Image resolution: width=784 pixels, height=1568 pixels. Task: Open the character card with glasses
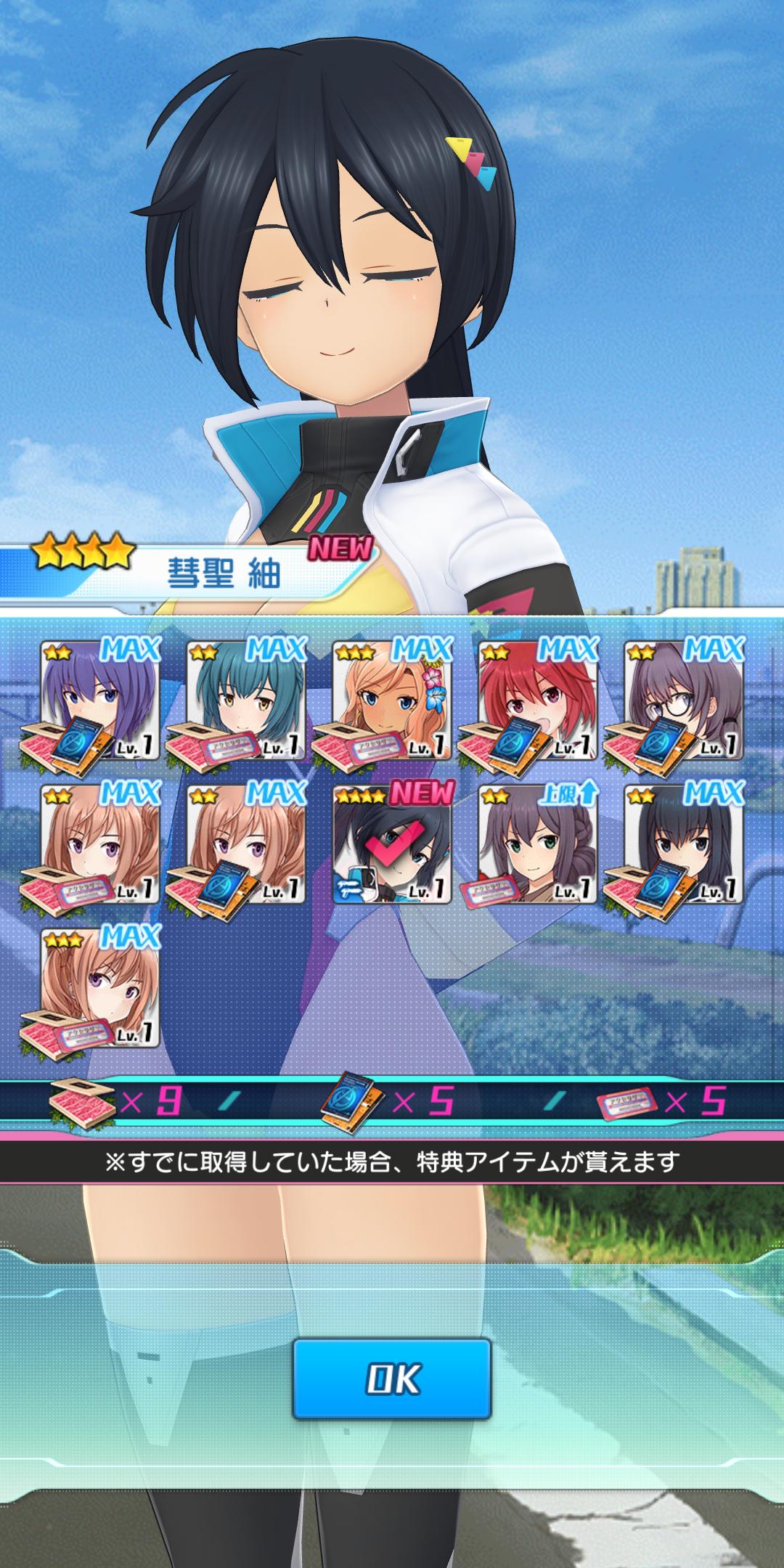pos(684,699)
